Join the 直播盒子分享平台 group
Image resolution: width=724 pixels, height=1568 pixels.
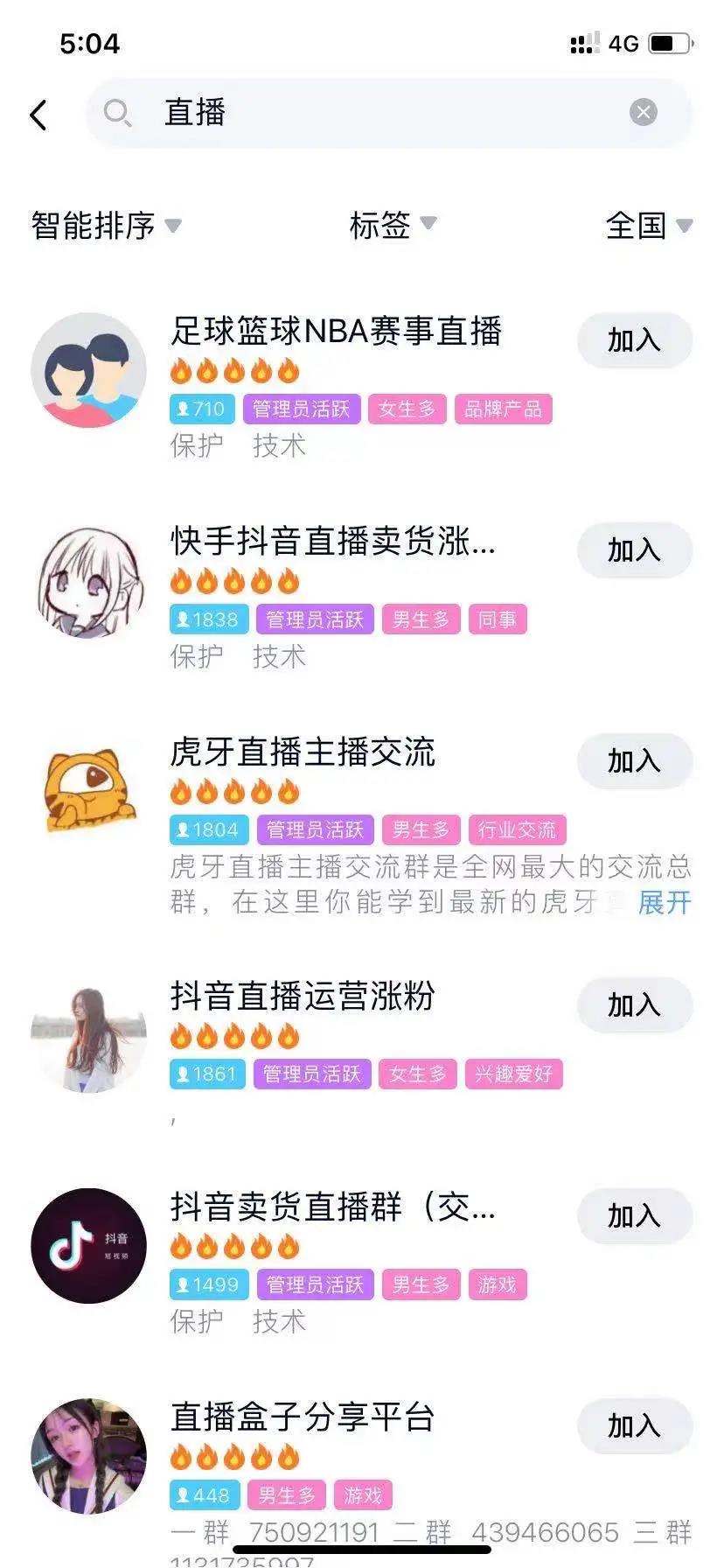click(x=634, y=1426)
